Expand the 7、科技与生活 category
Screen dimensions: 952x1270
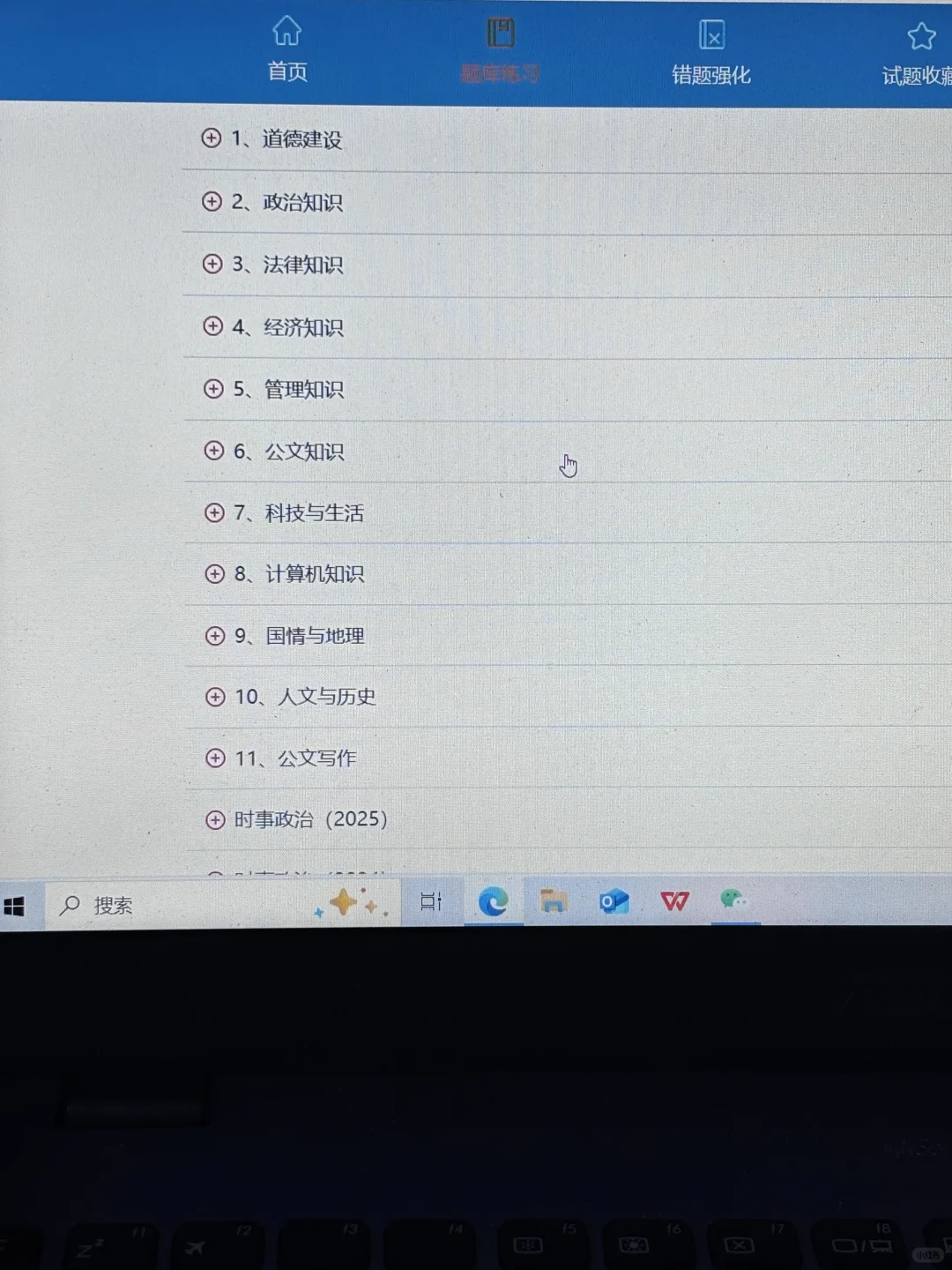tap(214, 512)
